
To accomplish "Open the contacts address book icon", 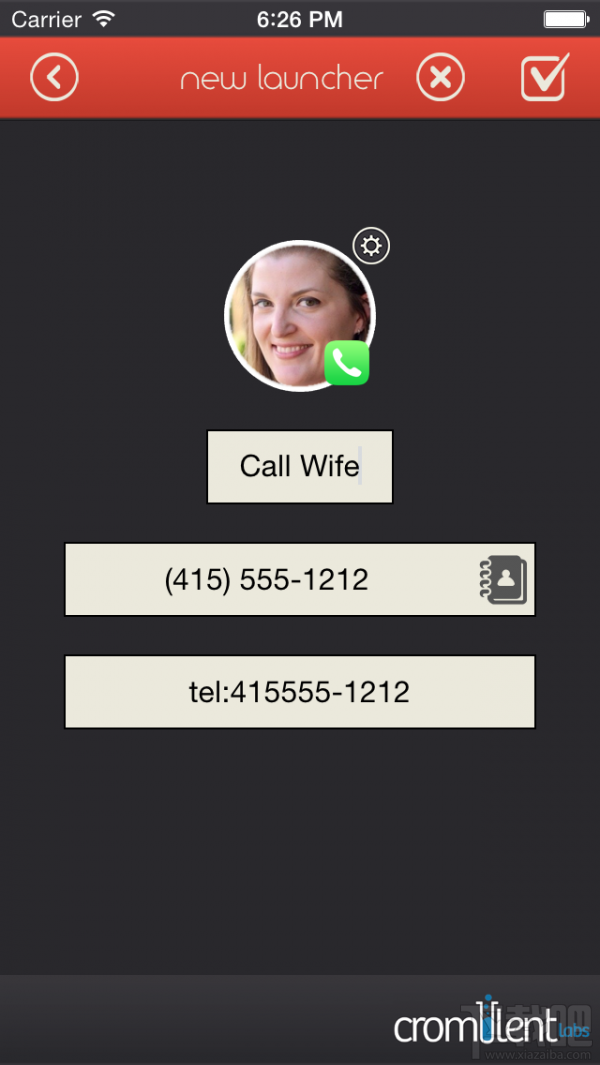I will coord(503,579).
